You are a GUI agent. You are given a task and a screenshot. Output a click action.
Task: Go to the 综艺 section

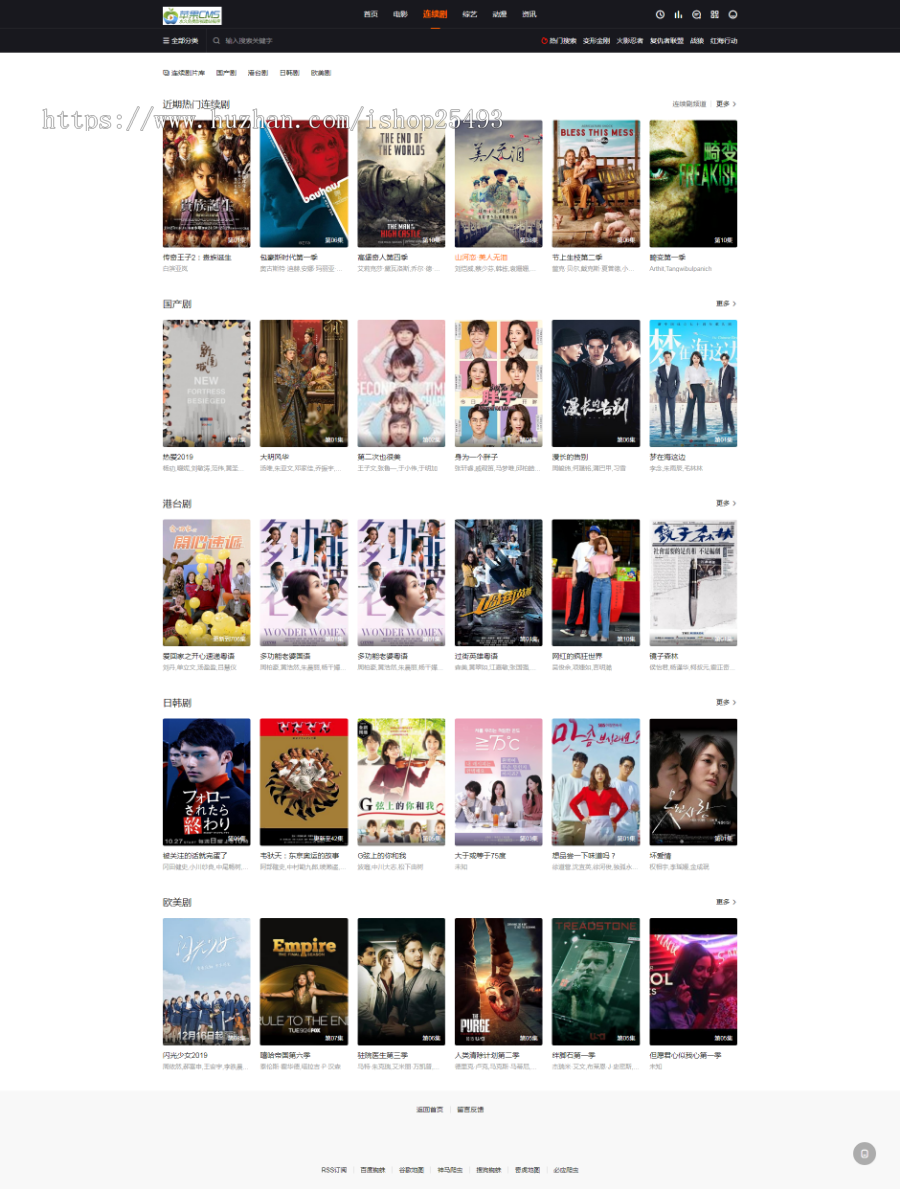[470, 15]
